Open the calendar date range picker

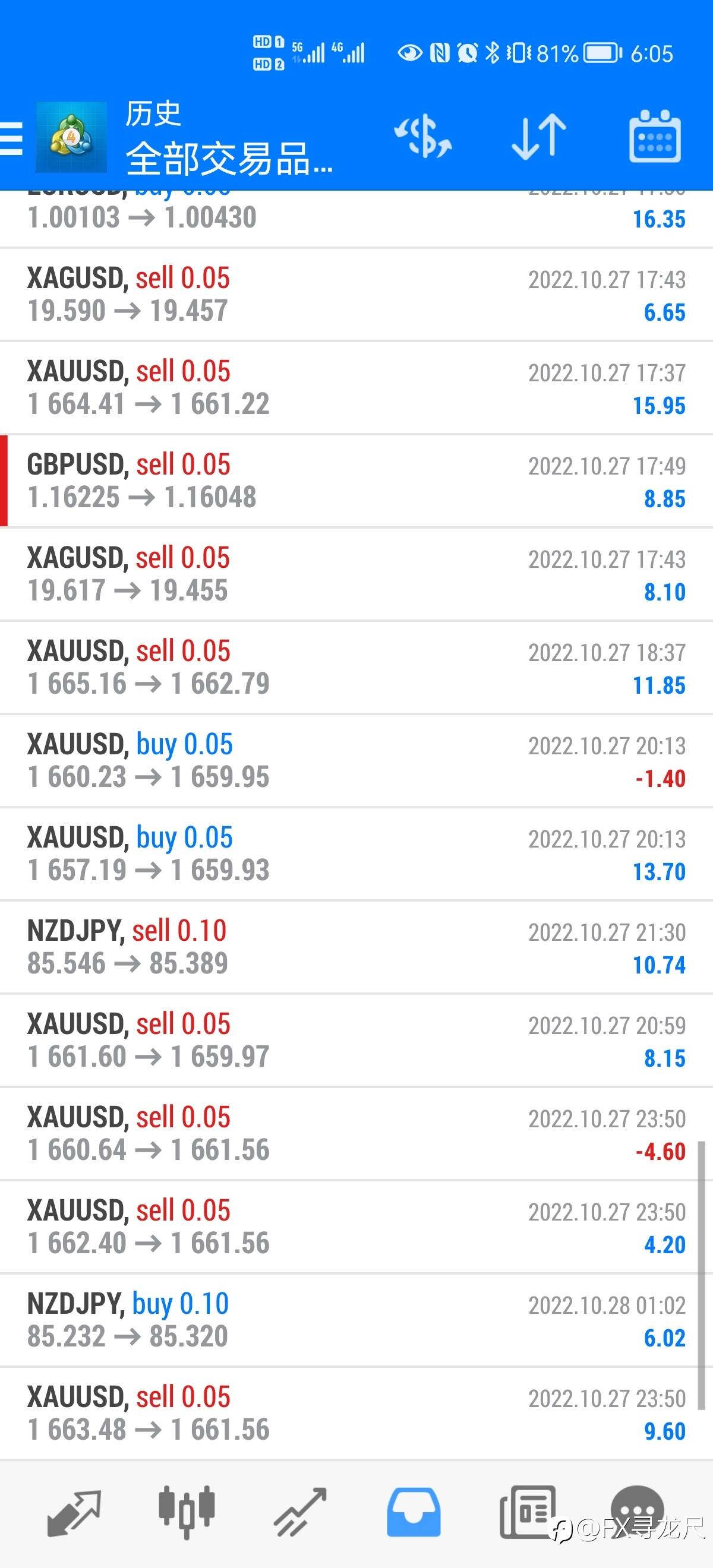coord(655,137)
